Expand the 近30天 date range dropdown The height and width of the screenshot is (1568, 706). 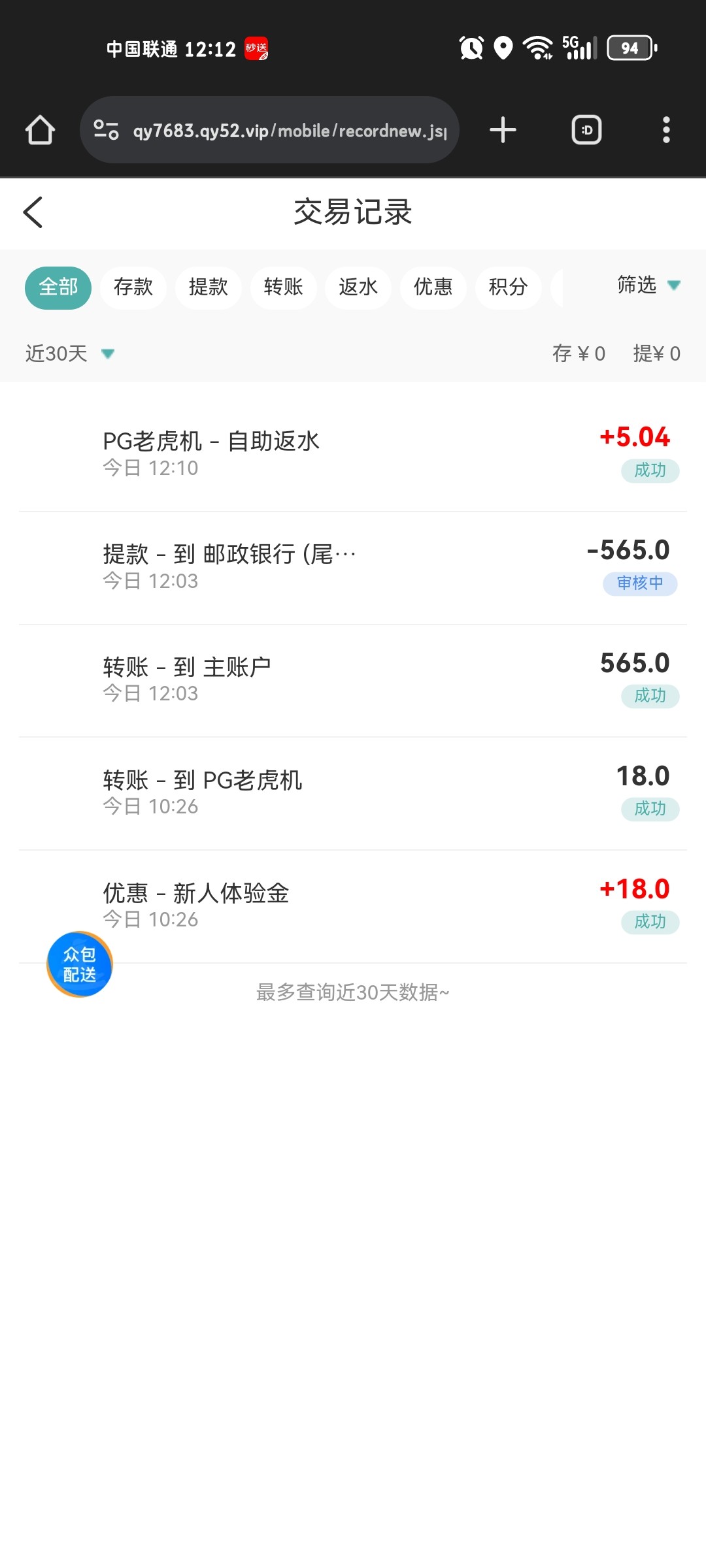pyautogui.click(x=69, y=353)
